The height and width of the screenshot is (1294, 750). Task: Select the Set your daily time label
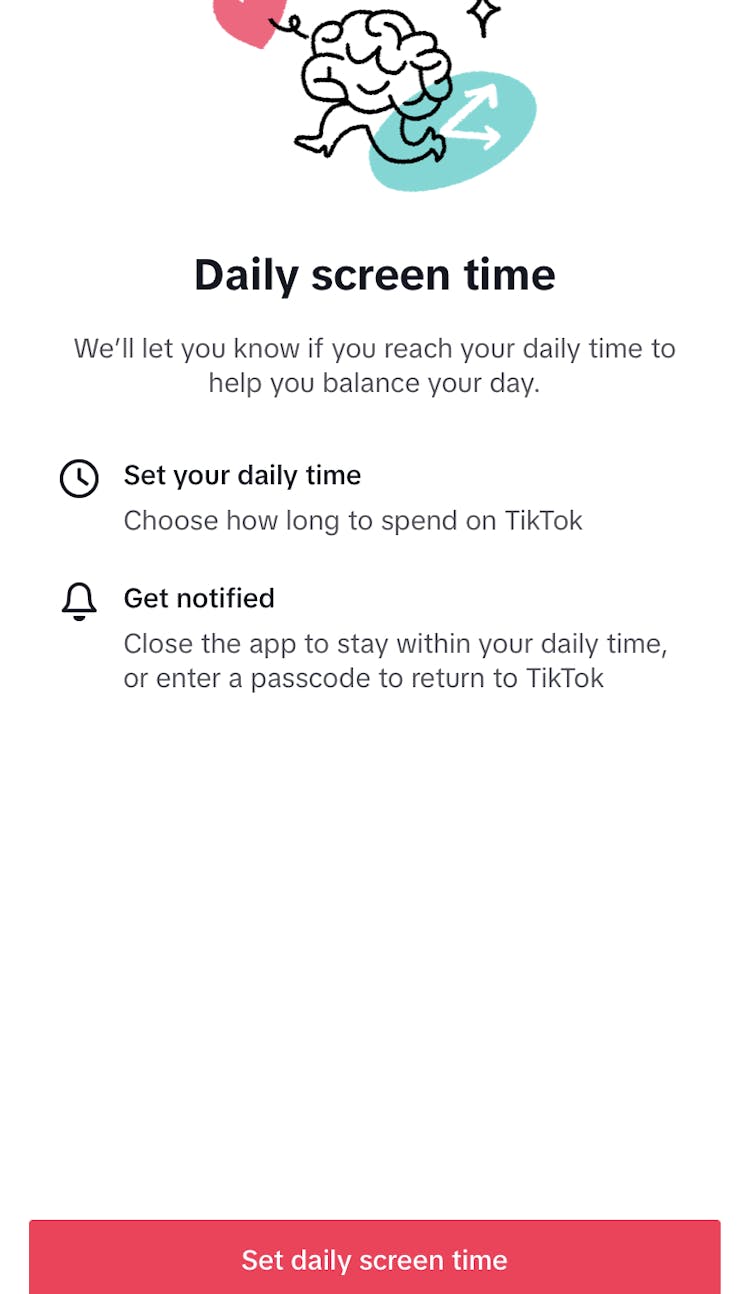pos(242,475)
